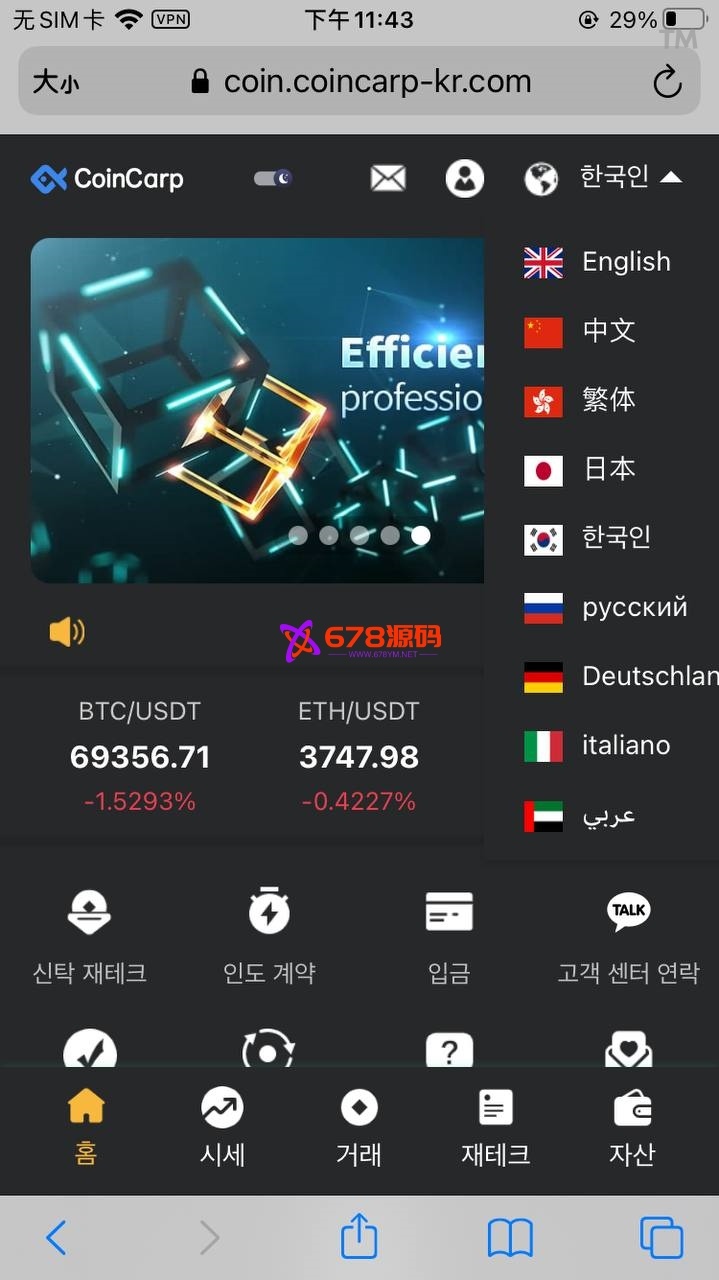Open the messages envelope icon
The width and height of the screenshot is (719, 1280).
coord(388,178)
